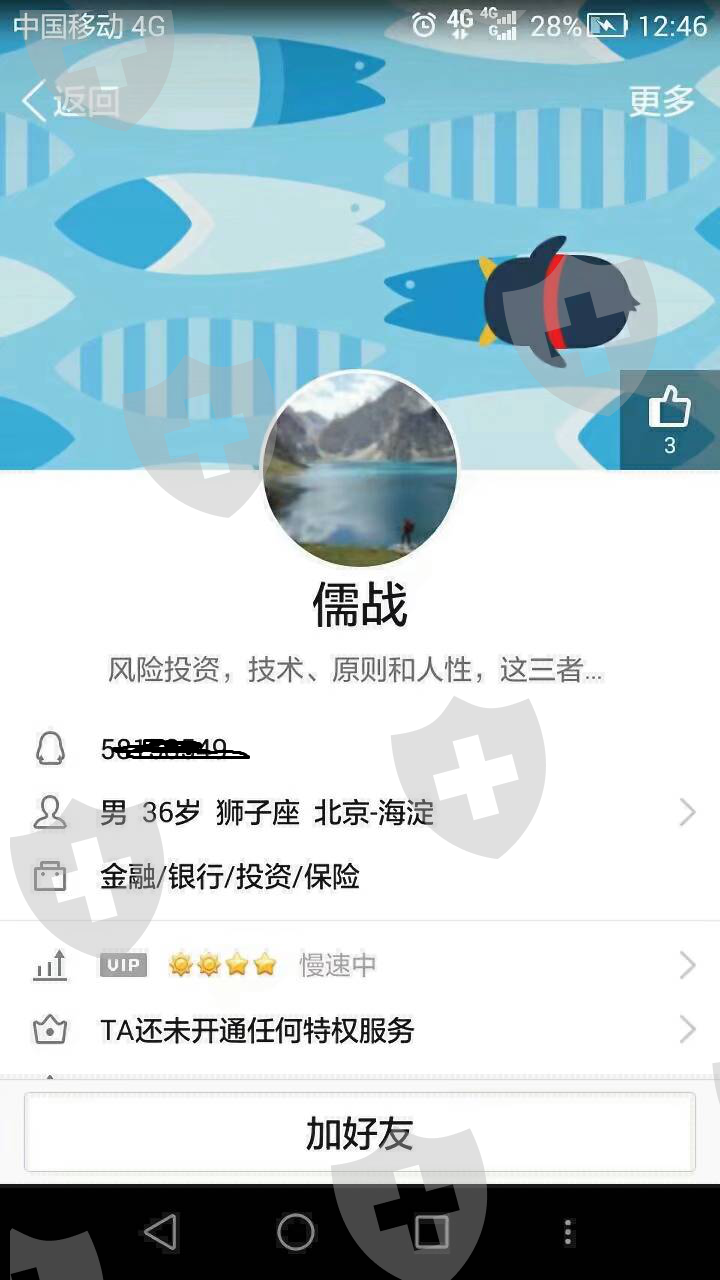The height and width of the screenshot is (1280, 720).
Task: Like this profile with the thumbs-up
Action: (670, 419)
